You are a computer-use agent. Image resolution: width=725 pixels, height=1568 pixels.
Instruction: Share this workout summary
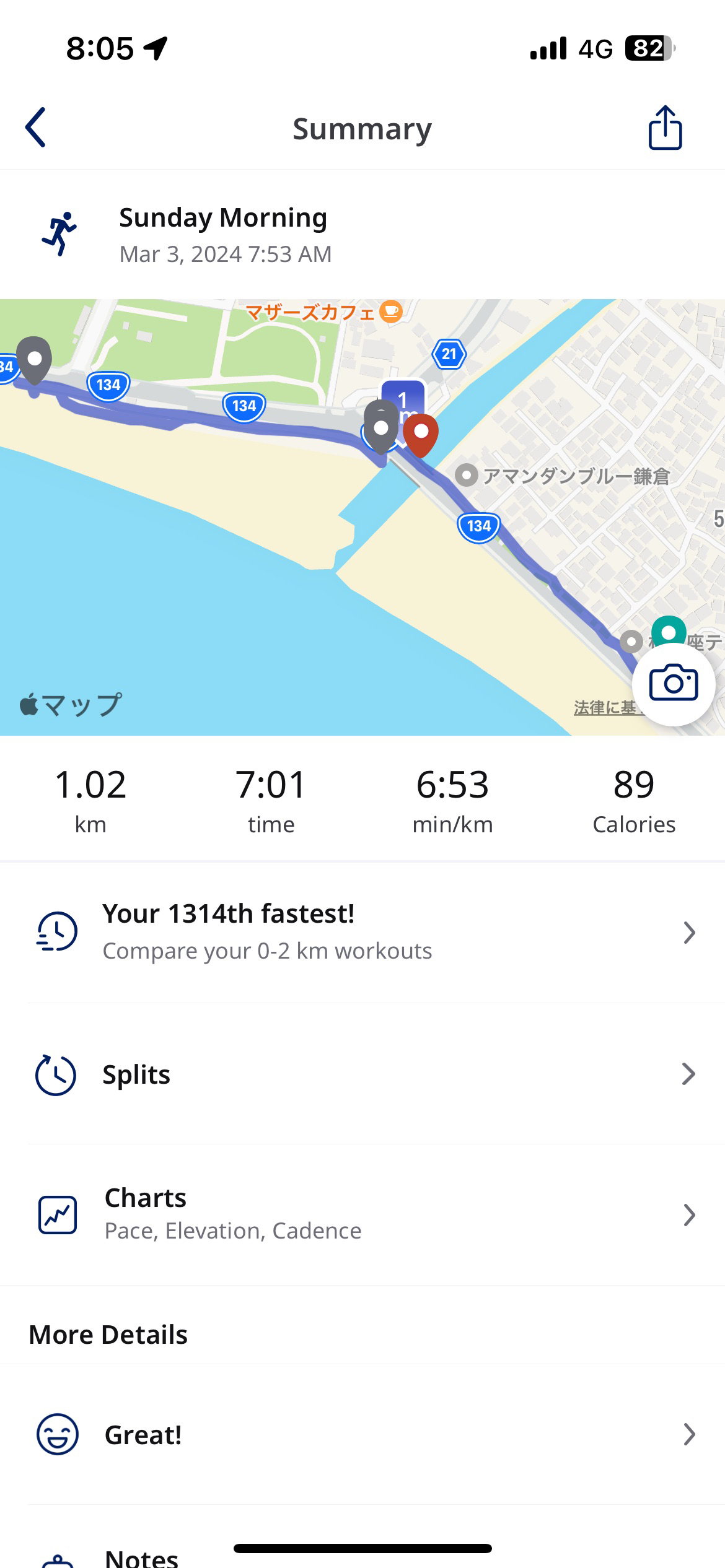tap(665, 128)
